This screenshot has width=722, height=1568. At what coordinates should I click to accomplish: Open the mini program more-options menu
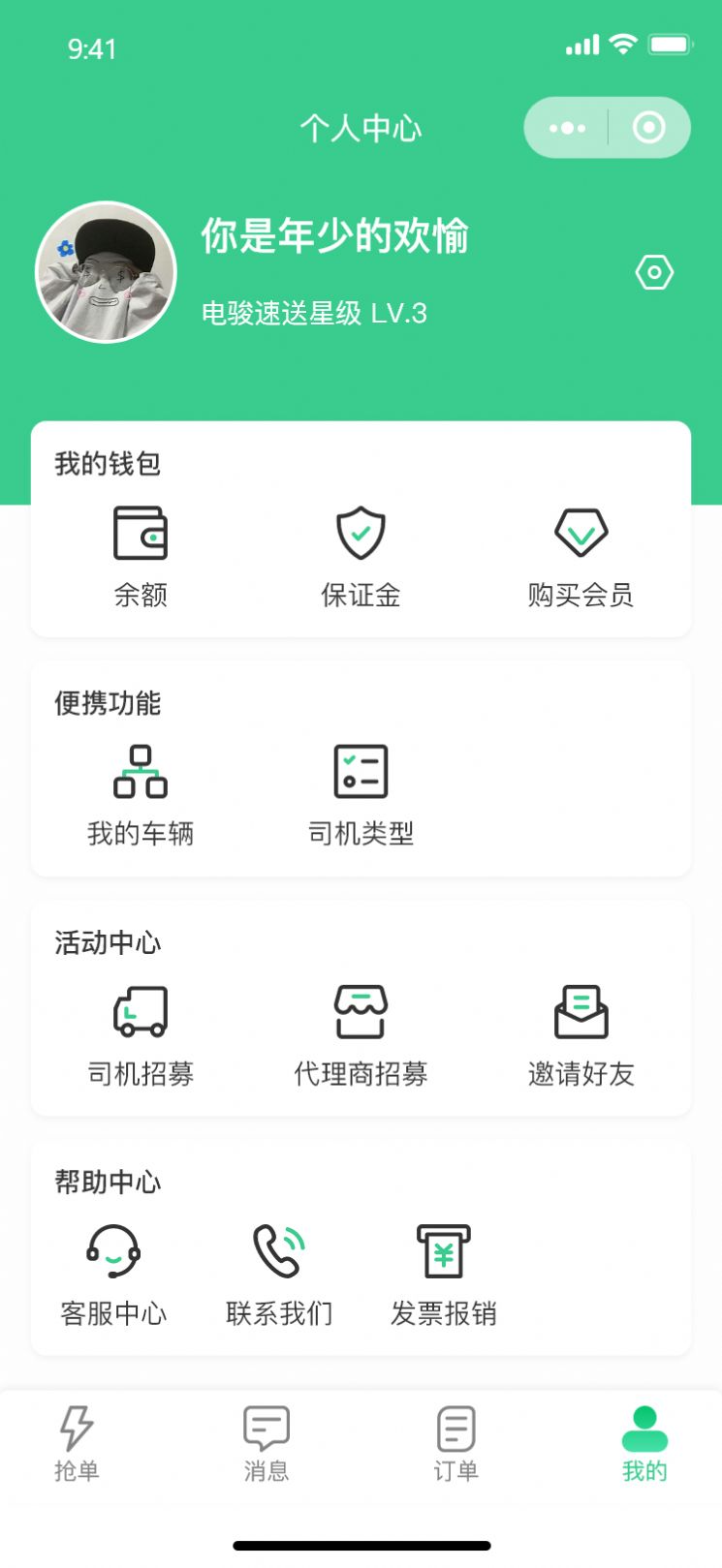(567, 128)
